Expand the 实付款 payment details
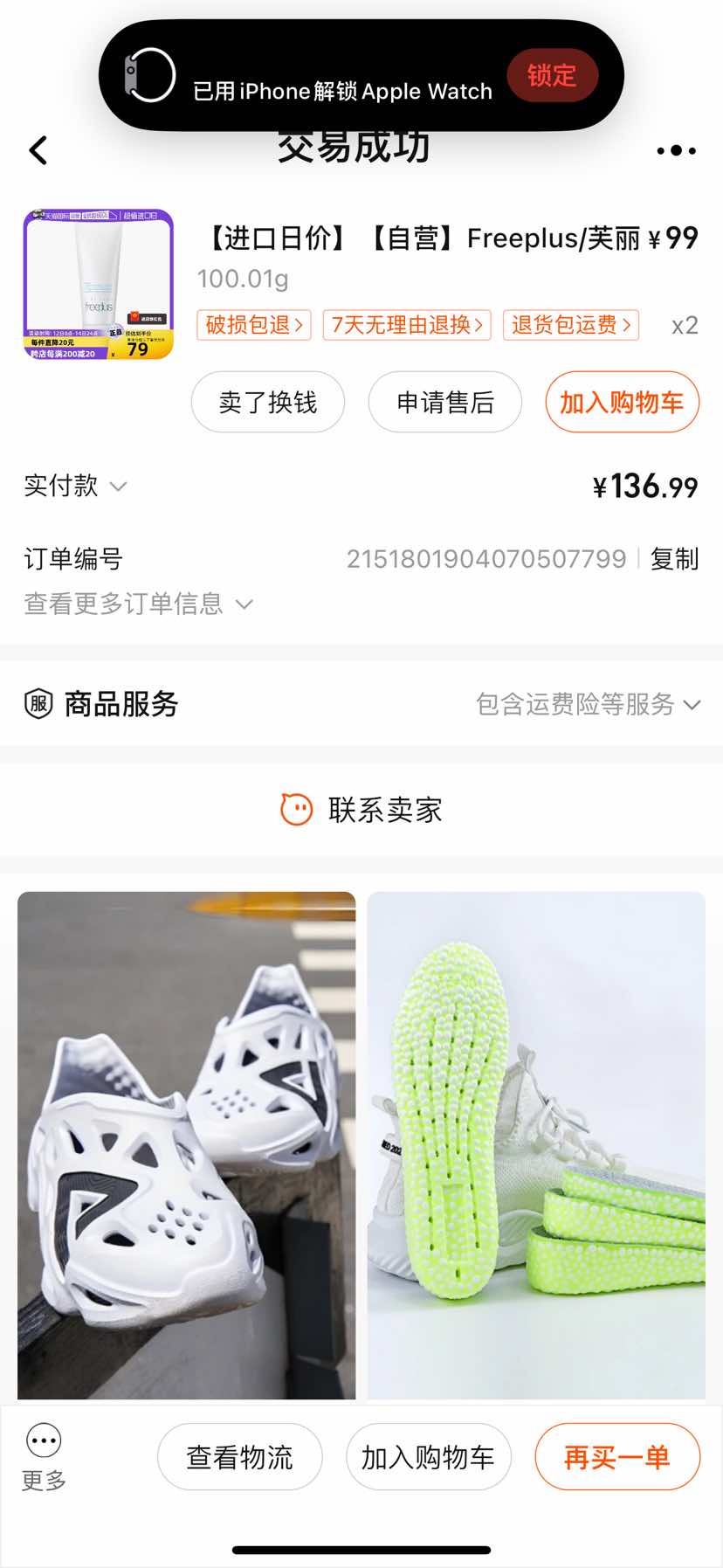The width and height of the screenshot is (723, 1568). tap(76, 486)
